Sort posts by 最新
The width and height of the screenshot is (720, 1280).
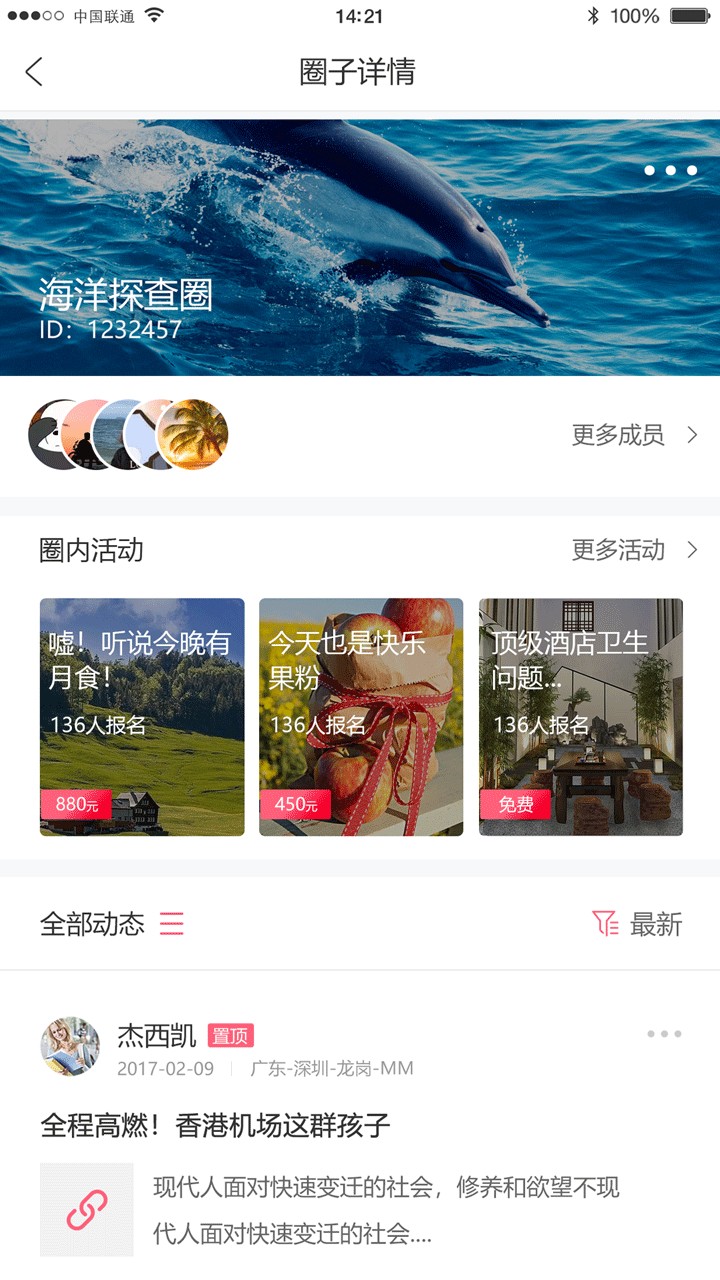pyautogui.click(x=637, y=924)
